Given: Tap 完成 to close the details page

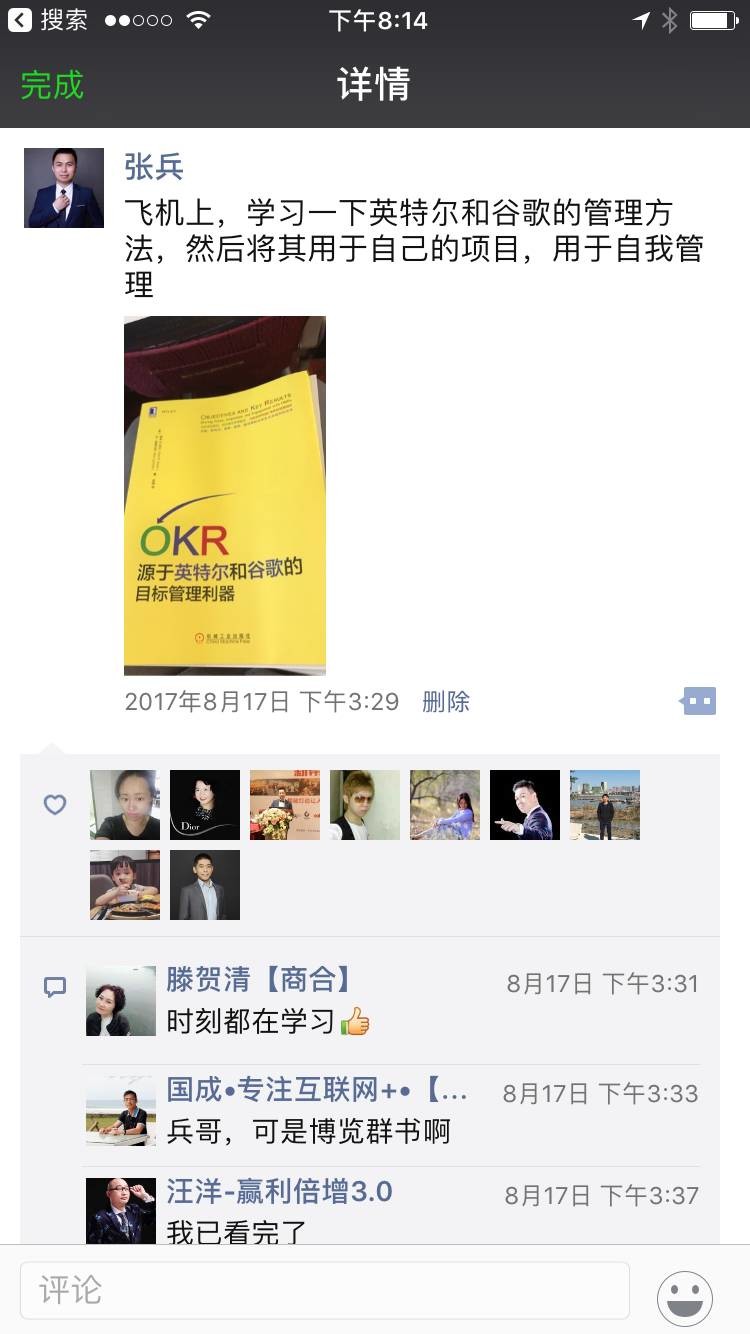Looking at the screenshot, I should point(52,84).
